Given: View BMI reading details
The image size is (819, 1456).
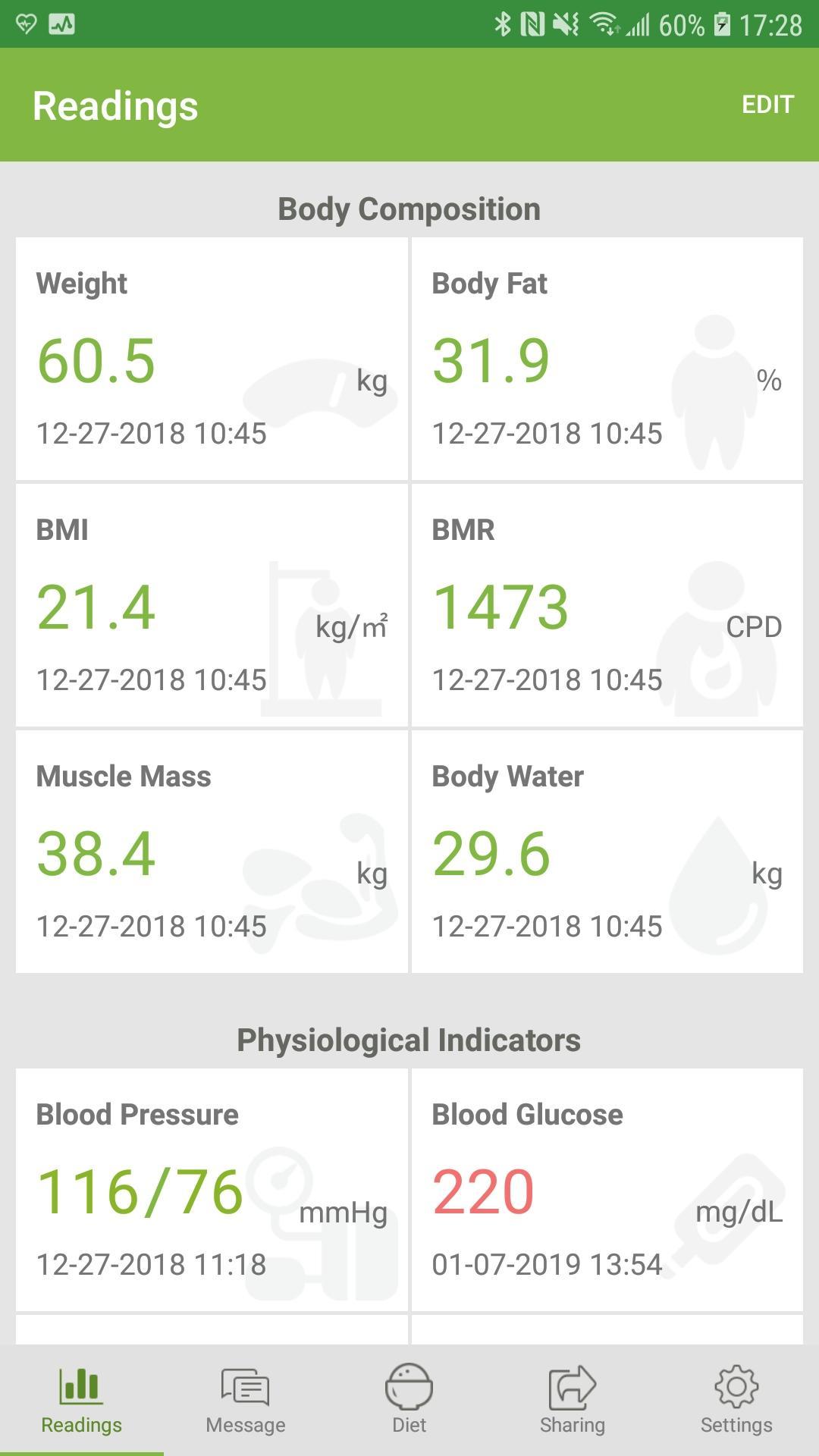Looking at the screenshot, I should 212,605.
